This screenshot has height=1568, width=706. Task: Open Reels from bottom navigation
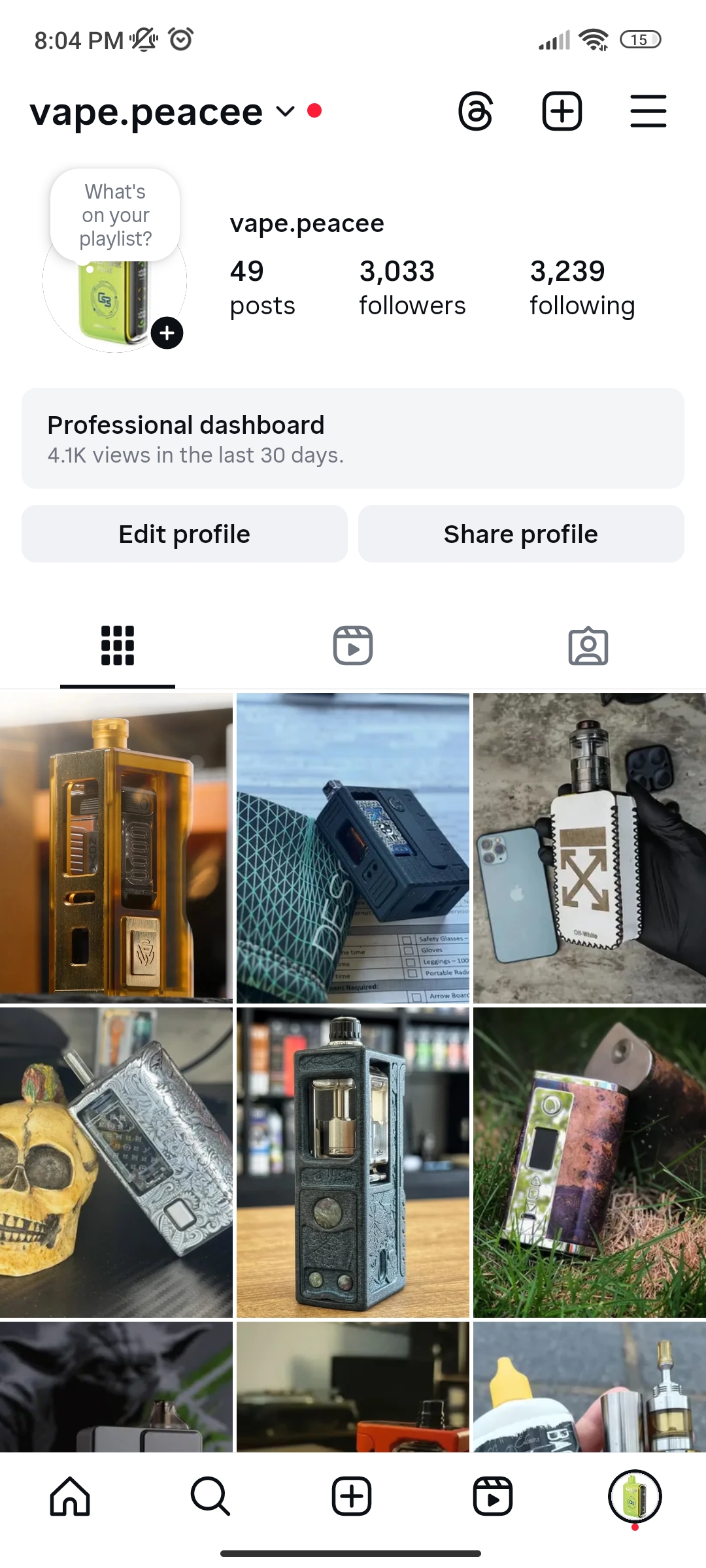pos(493,1495)
